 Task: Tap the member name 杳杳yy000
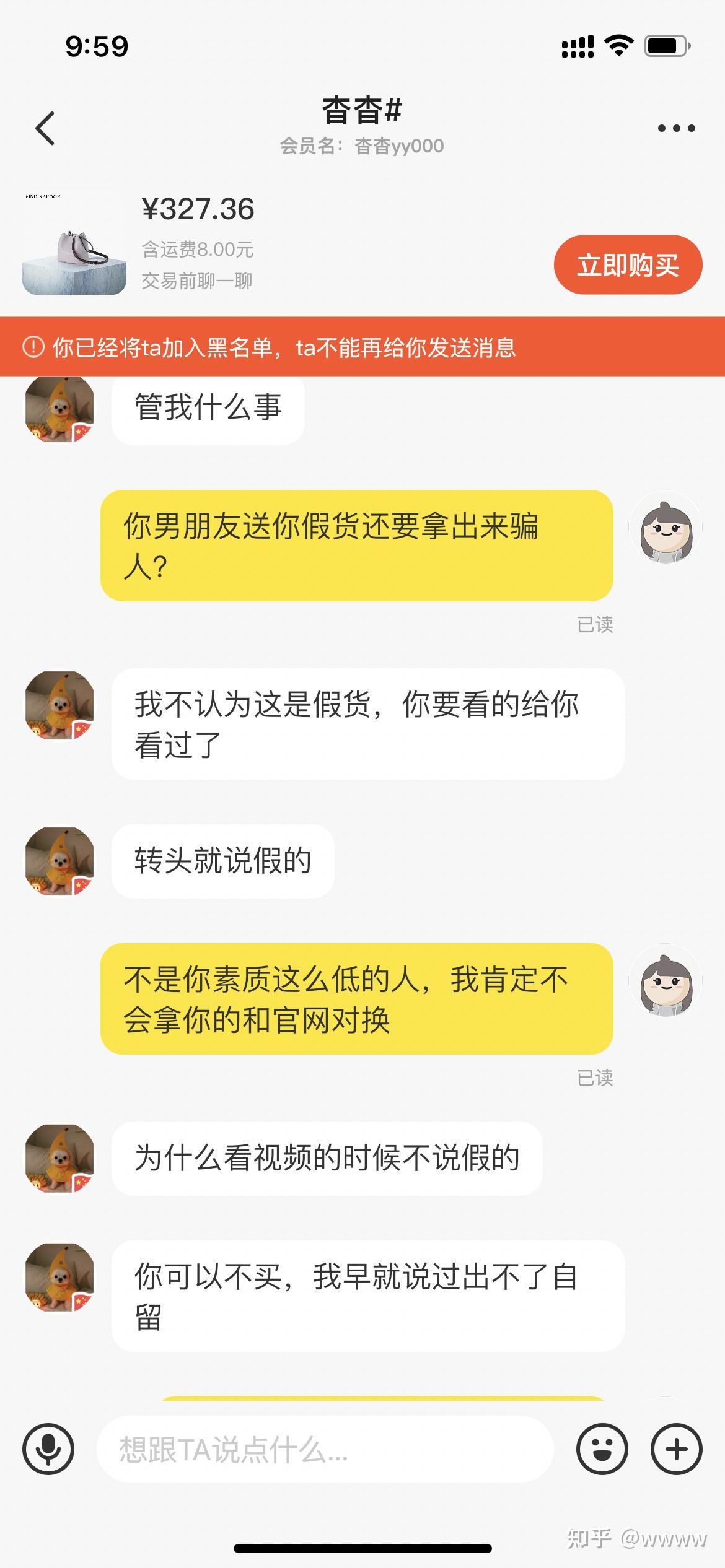click(362, 147)
